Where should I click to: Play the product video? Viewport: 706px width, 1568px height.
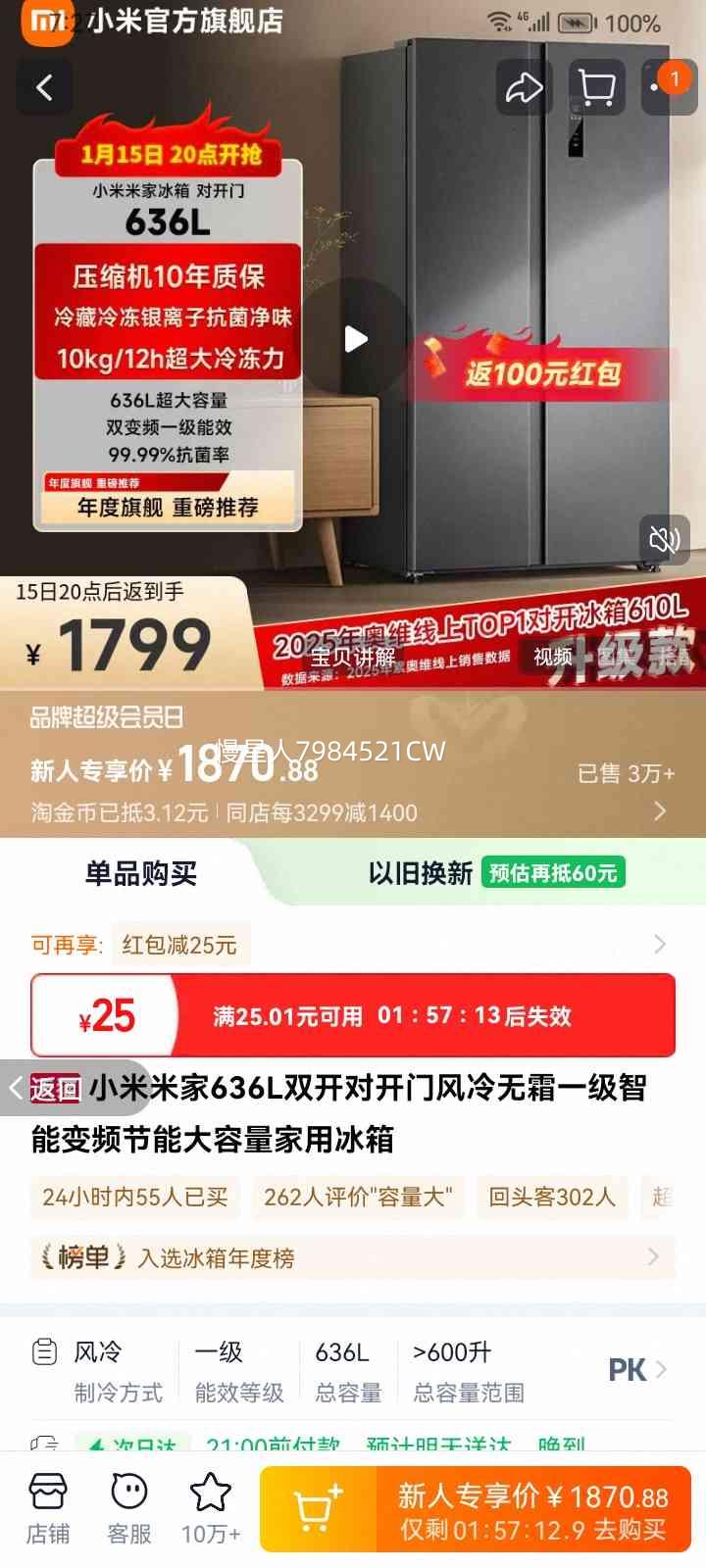[x=356, y=340]
